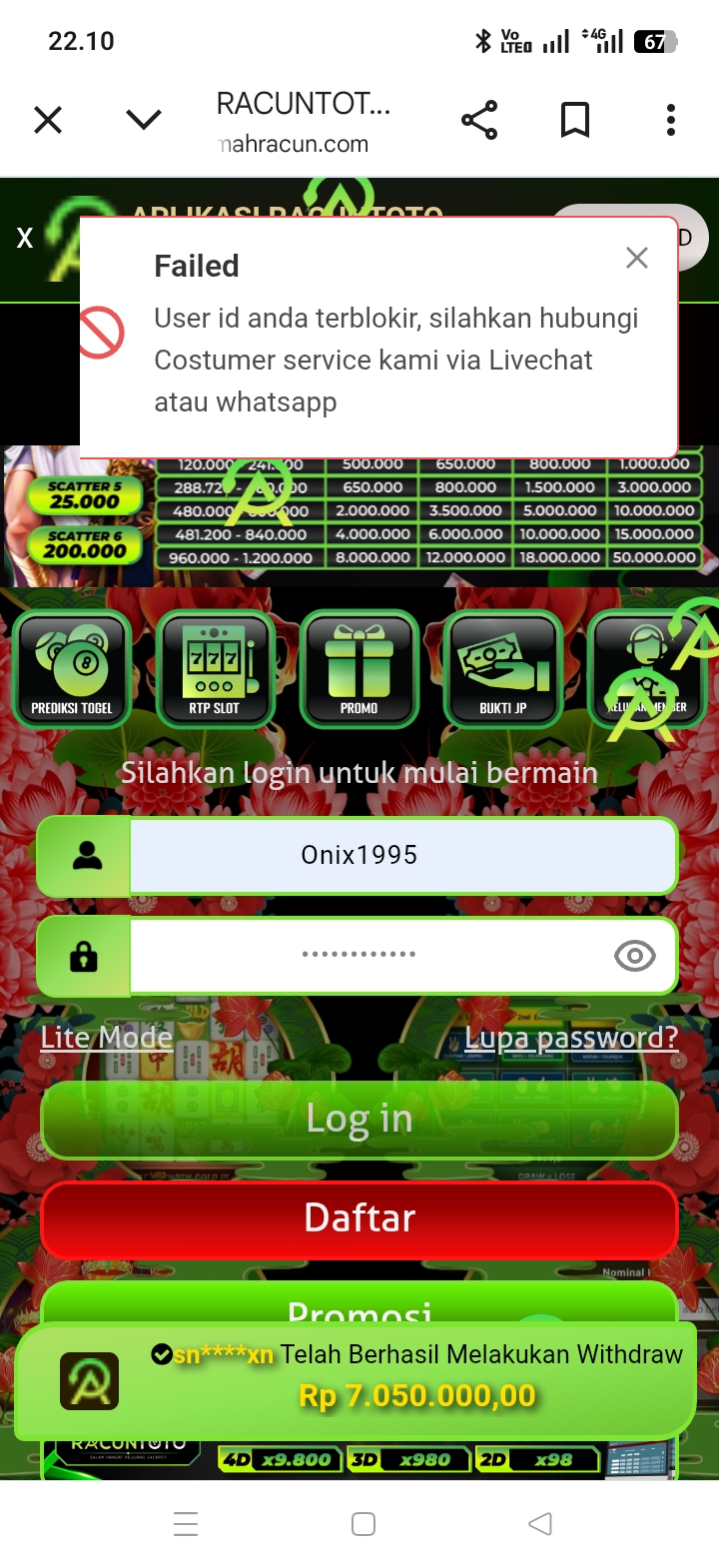
Task: Dismiss the Failed error popup
Action: tap(636, 258)
